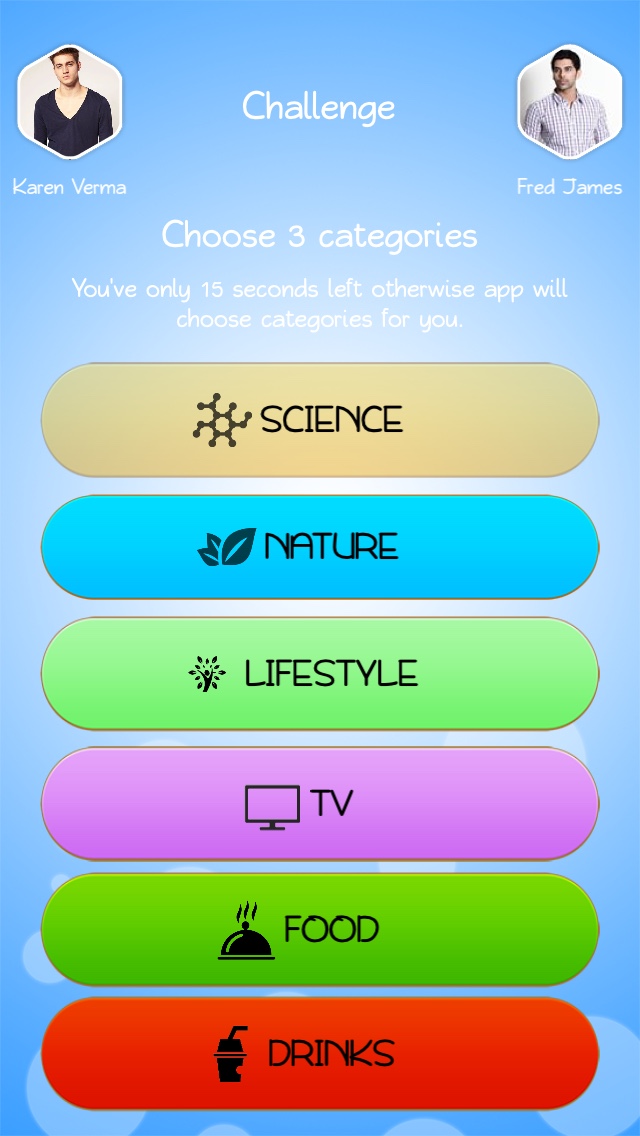The image size is (640, 1136).
Task: Select the Science category
Action: coord(320,420)
